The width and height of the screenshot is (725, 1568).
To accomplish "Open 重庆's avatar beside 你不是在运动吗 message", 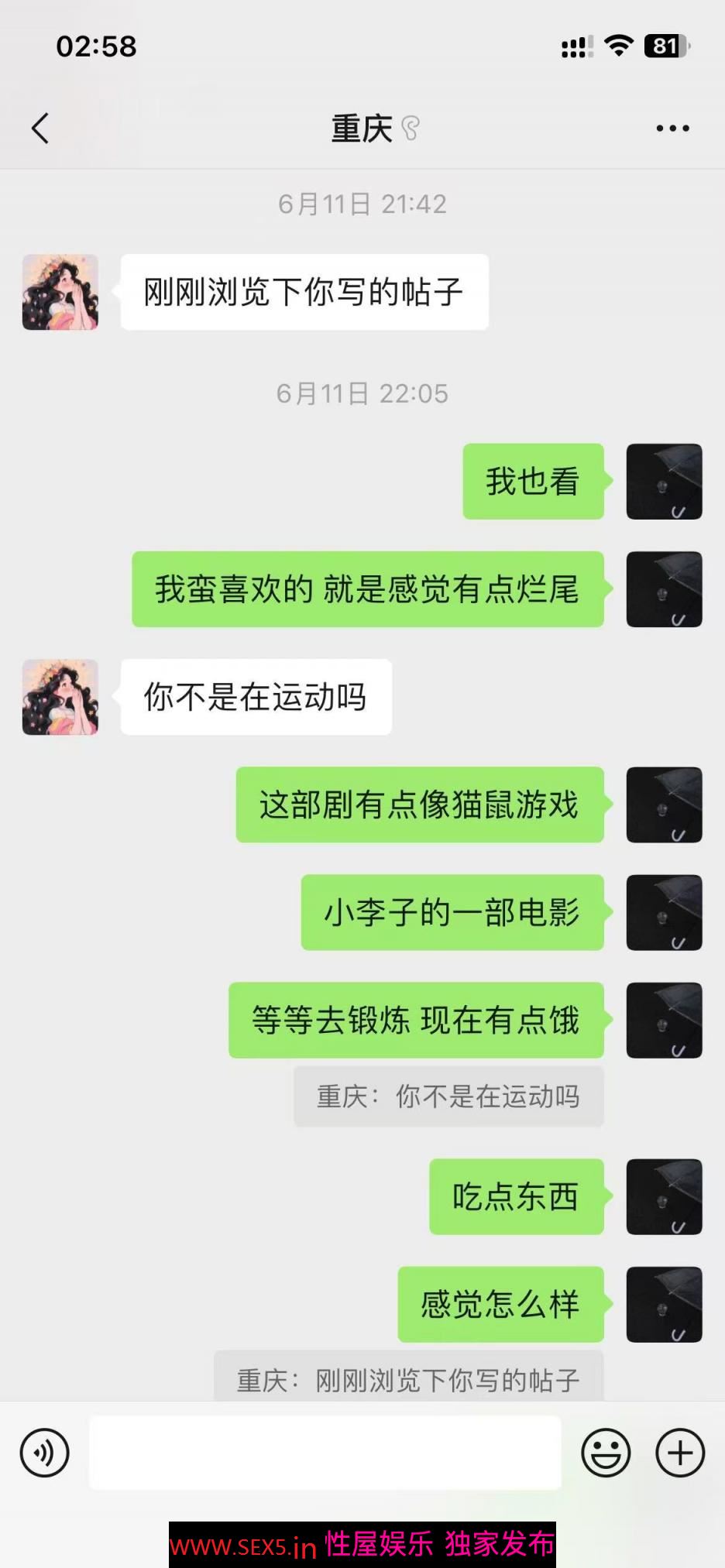I will point(60,697).
